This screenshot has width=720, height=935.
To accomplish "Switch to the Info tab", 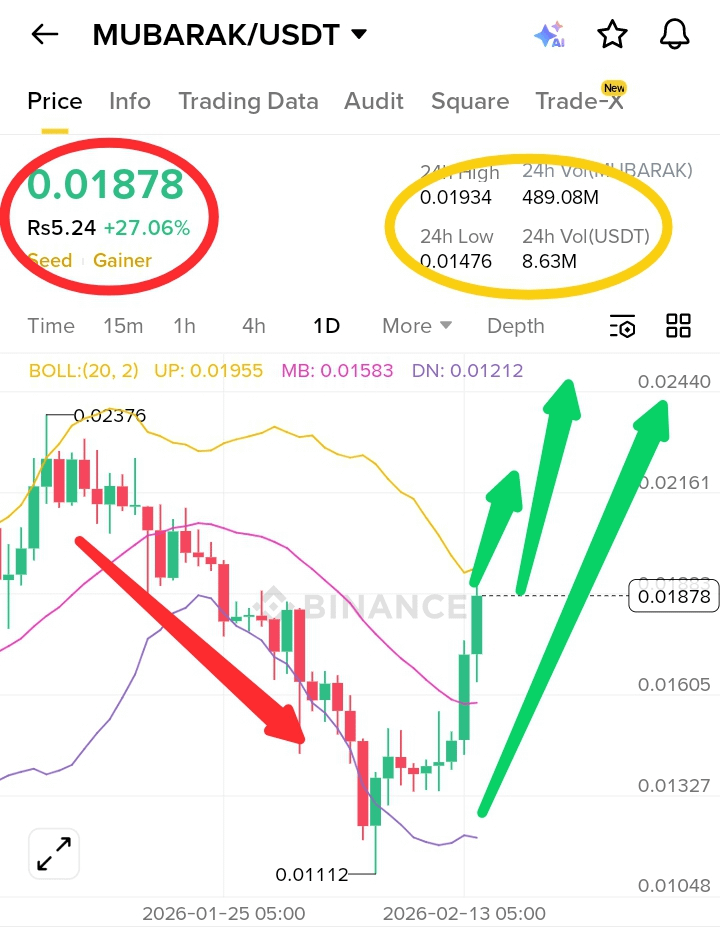I will (130, 101).
